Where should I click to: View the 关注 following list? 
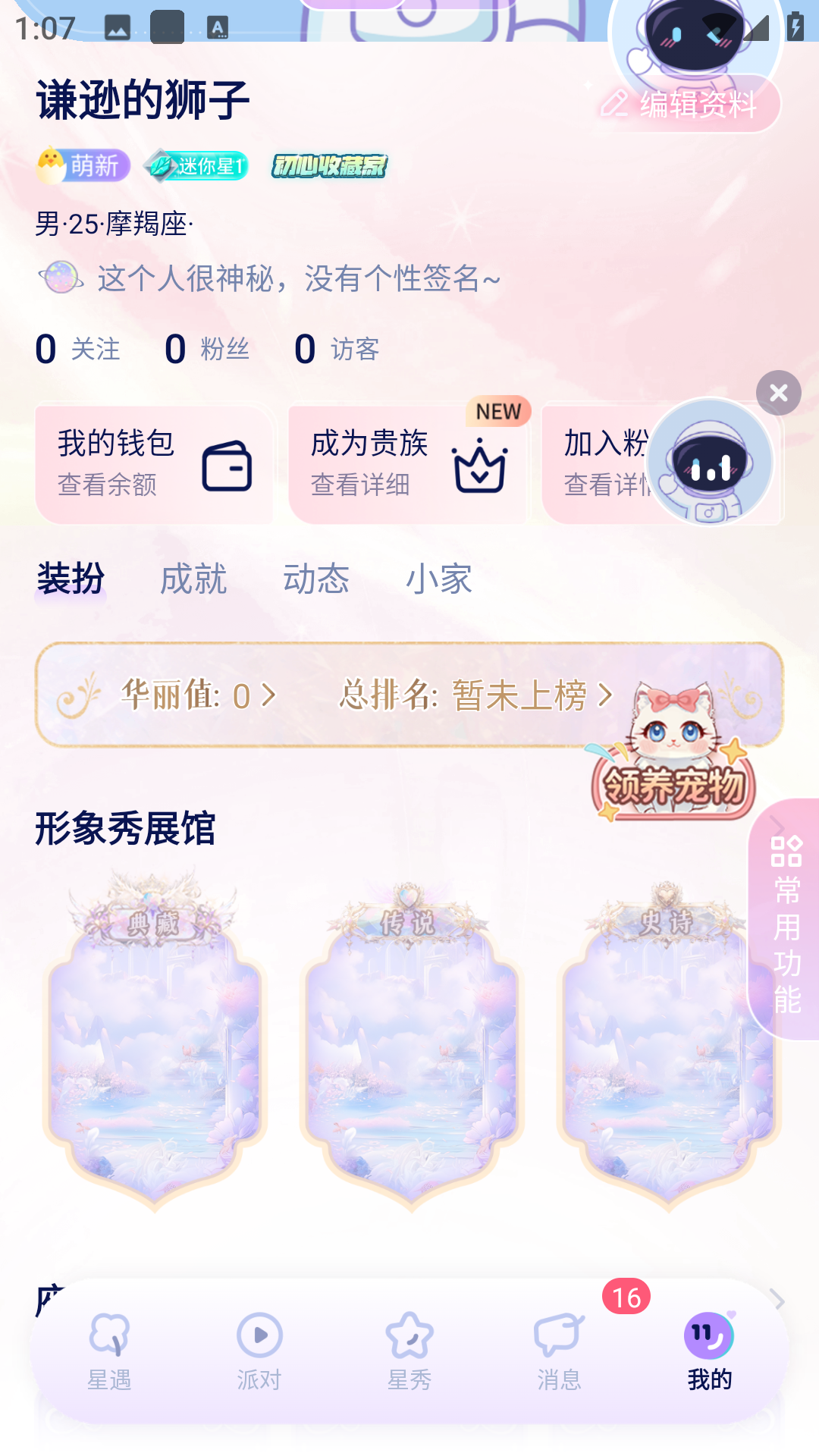tap(77, 349)
